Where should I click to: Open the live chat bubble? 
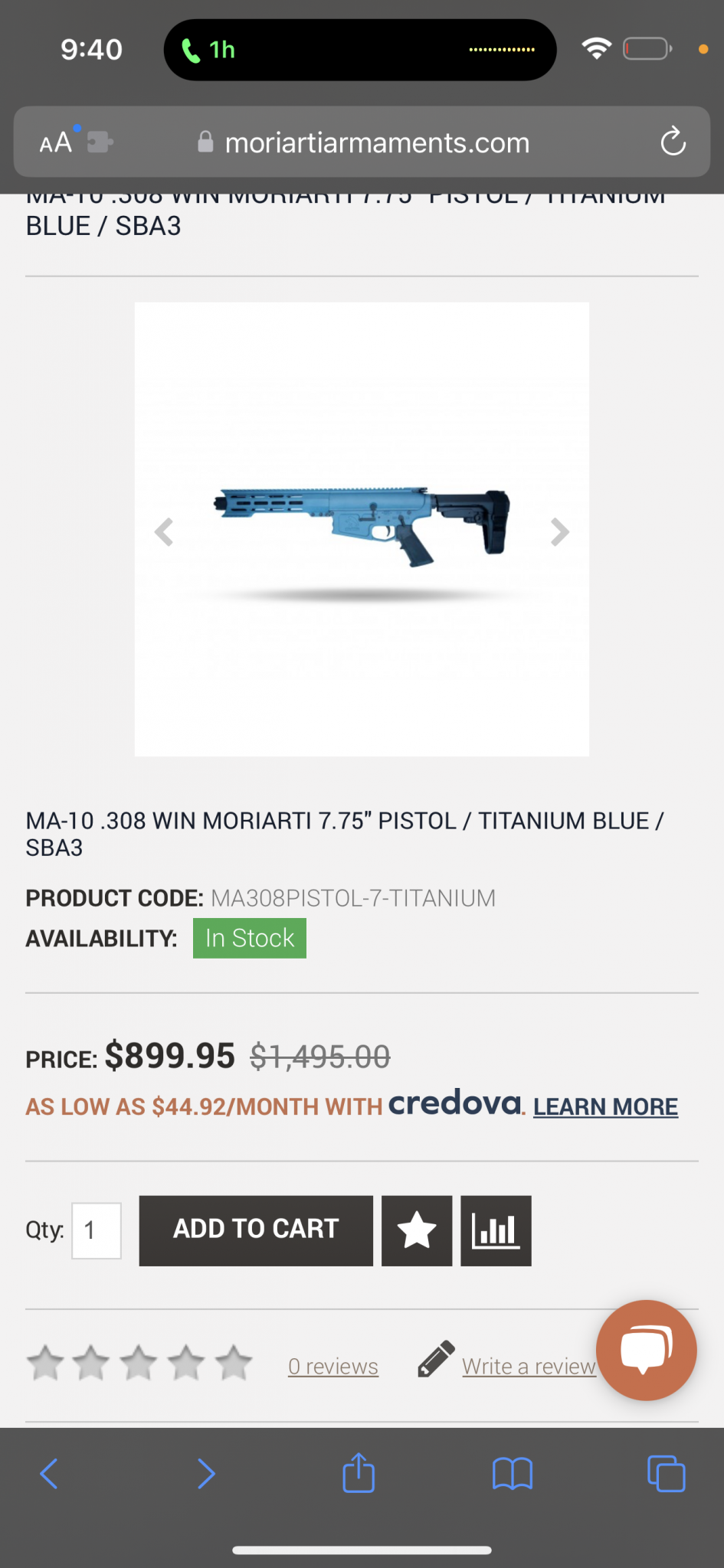coord(647,1350)
